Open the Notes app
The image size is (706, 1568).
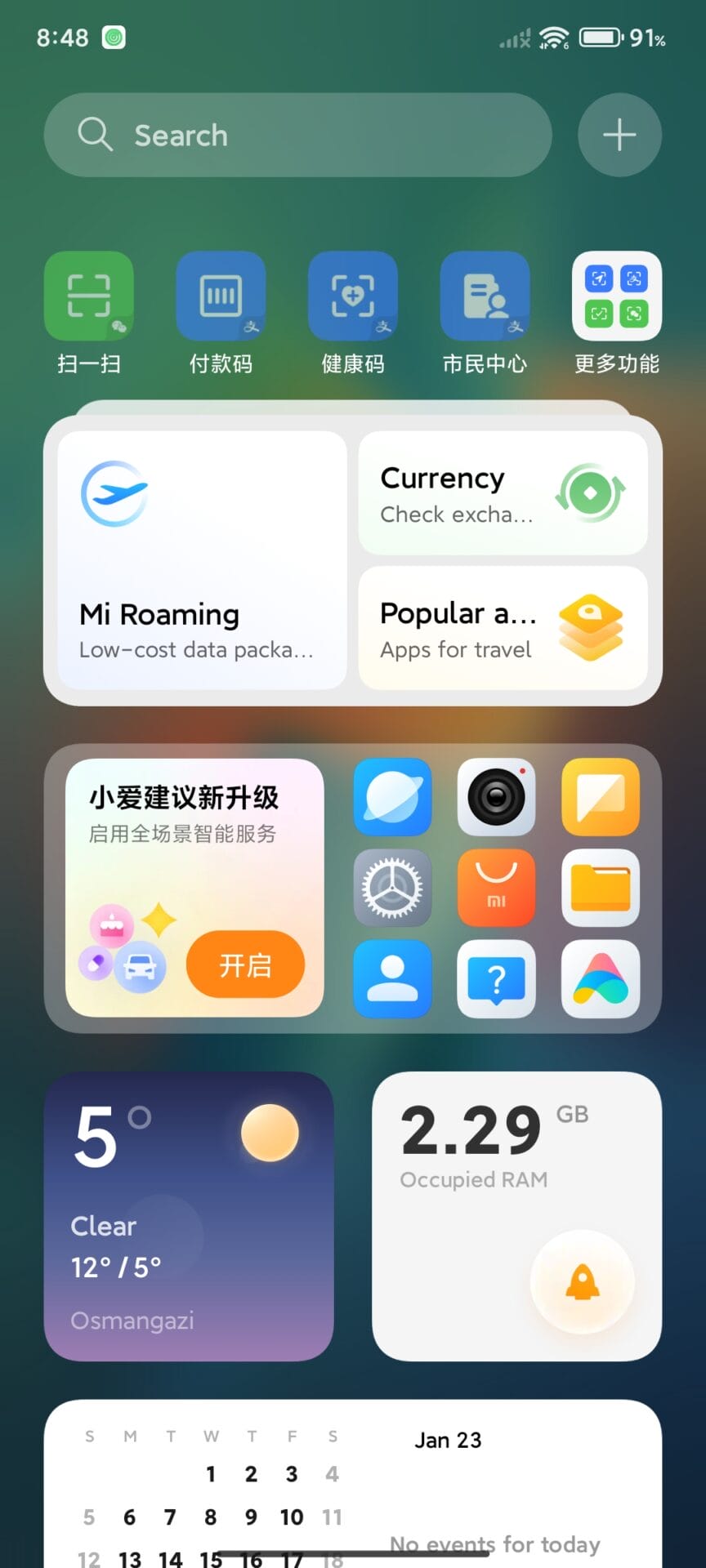[601, 796]
